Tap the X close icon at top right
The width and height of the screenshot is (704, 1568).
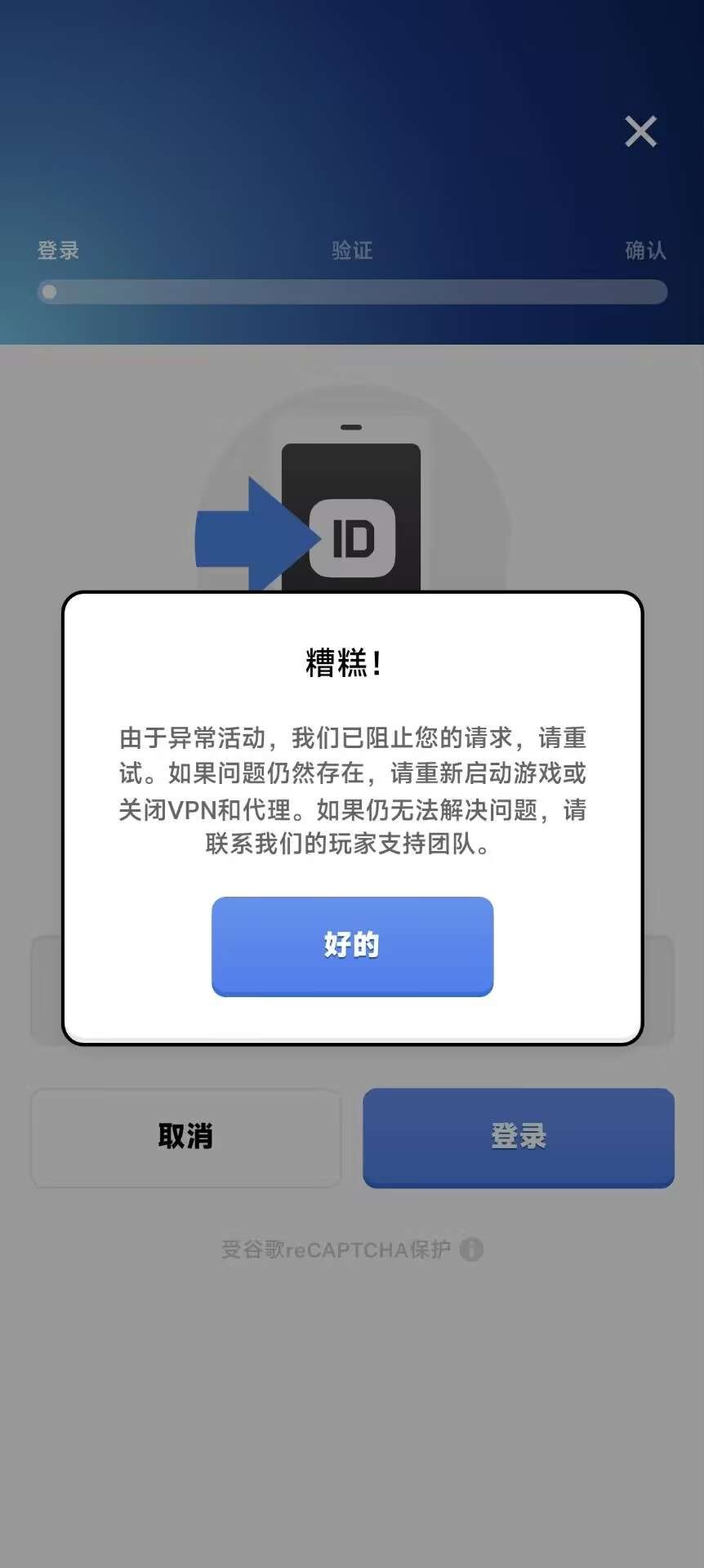coord(640,132)
